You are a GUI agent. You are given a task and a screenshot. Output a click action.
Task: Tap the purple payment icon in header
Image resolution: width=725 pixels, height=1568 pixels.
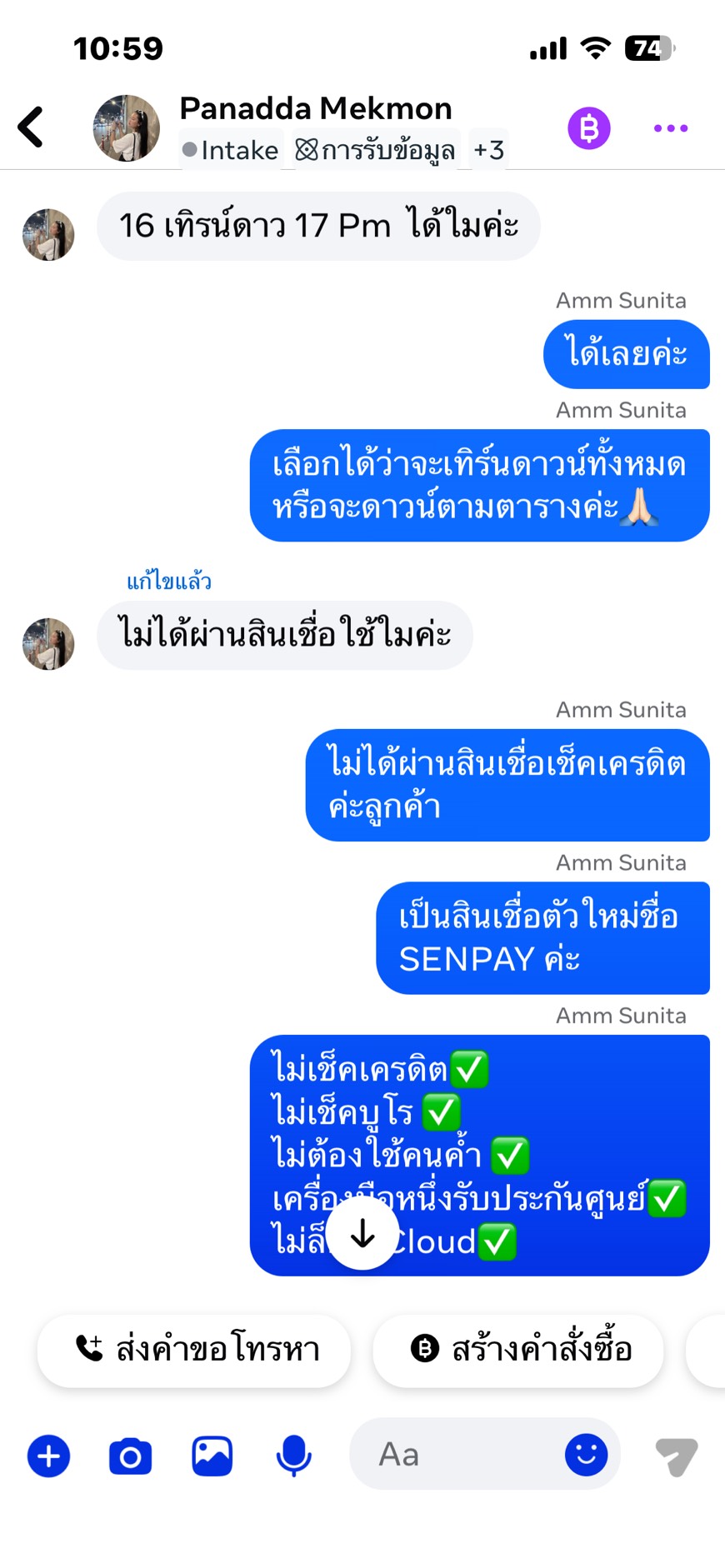point(589,128)
